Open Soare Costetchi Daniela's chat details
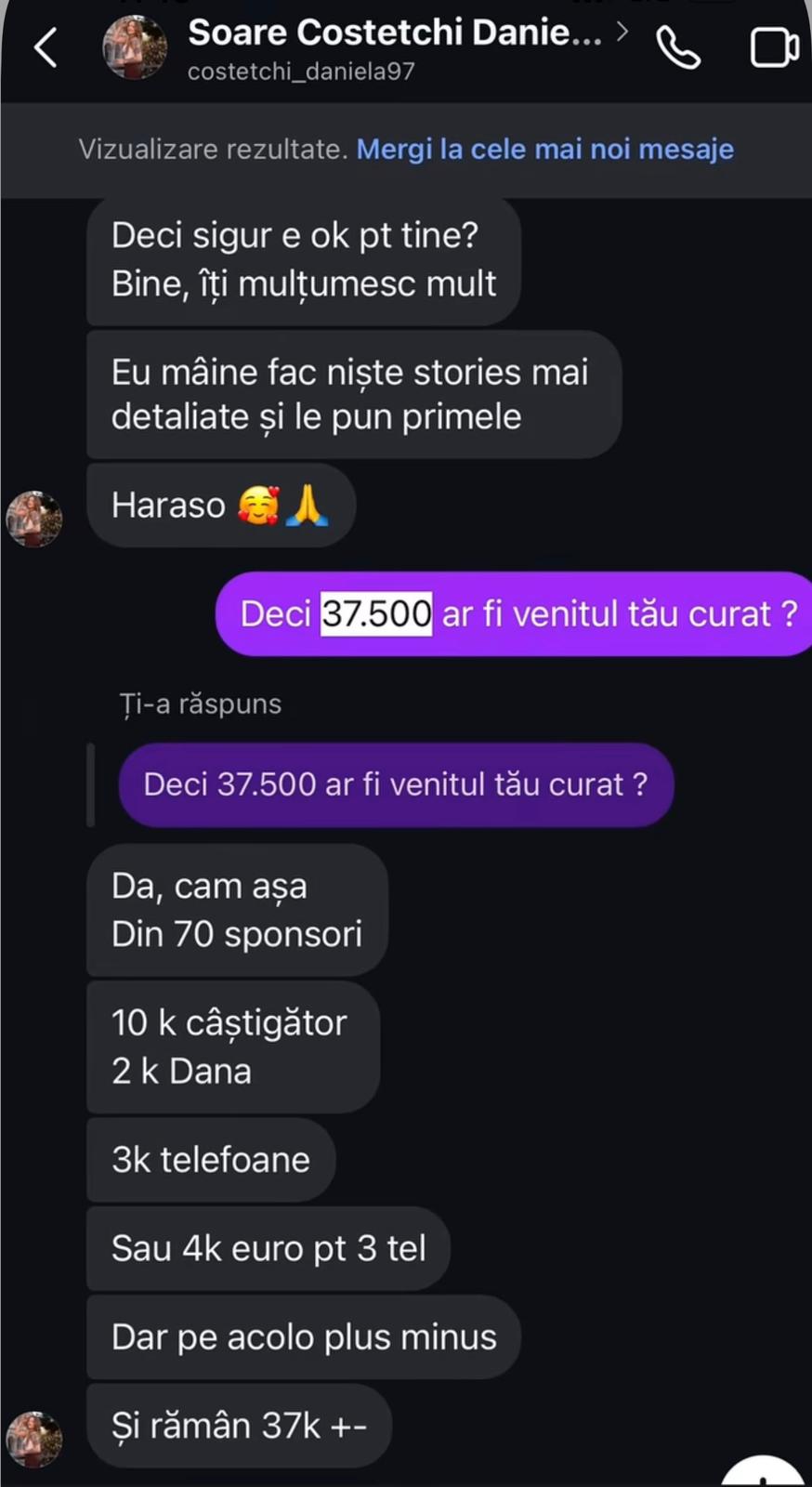 coord(395,33)
